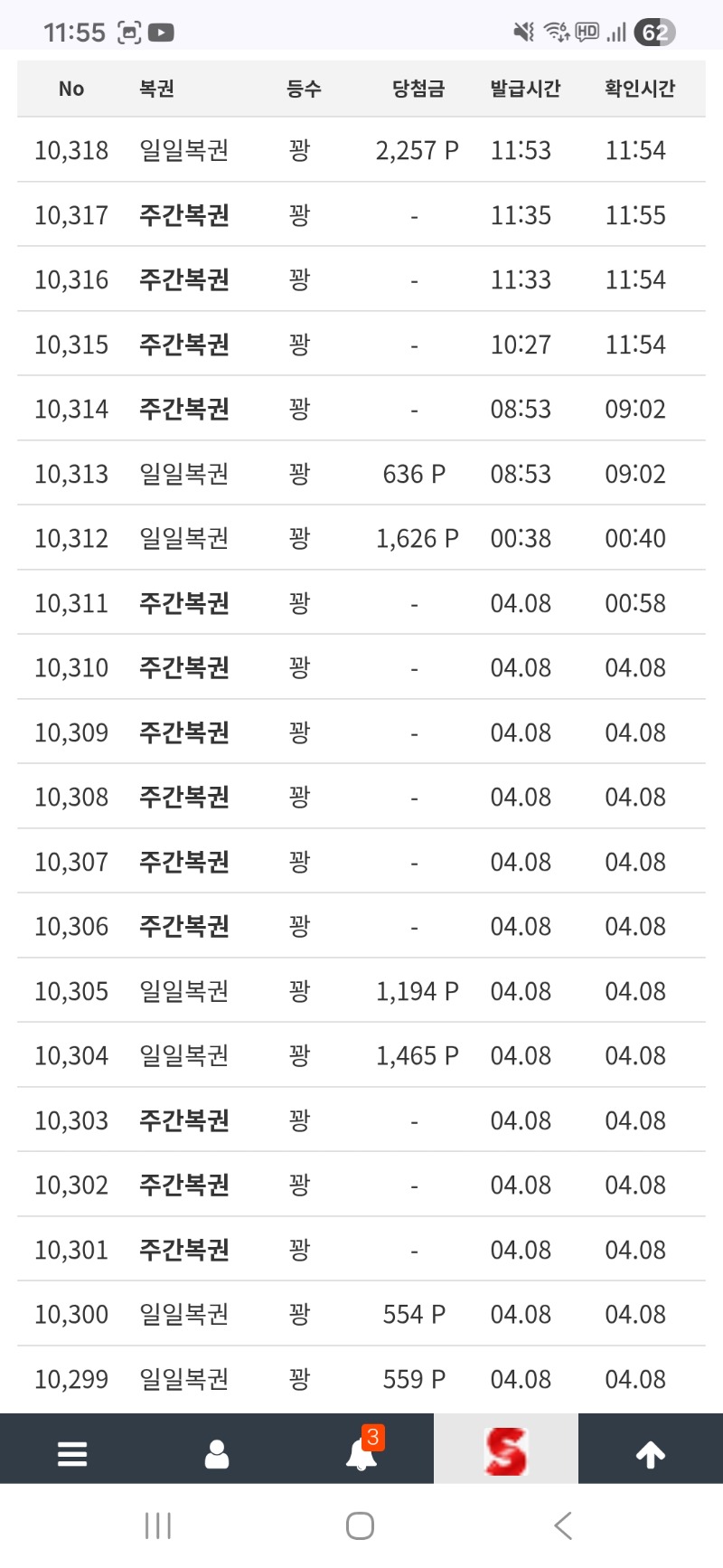Open the profile icon in bottom navigation
The width and height of the screenshot is (723, 1568).
click(216, 1447)
